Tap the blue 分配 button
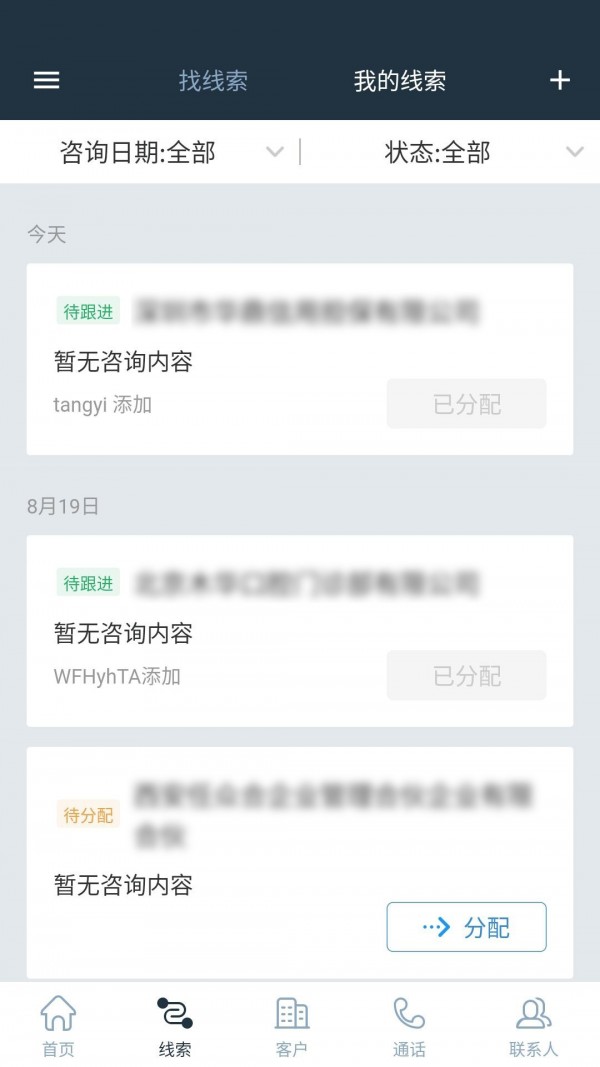Image resolution: width=600 pixels, height=1067 pixels. [466, 927]
